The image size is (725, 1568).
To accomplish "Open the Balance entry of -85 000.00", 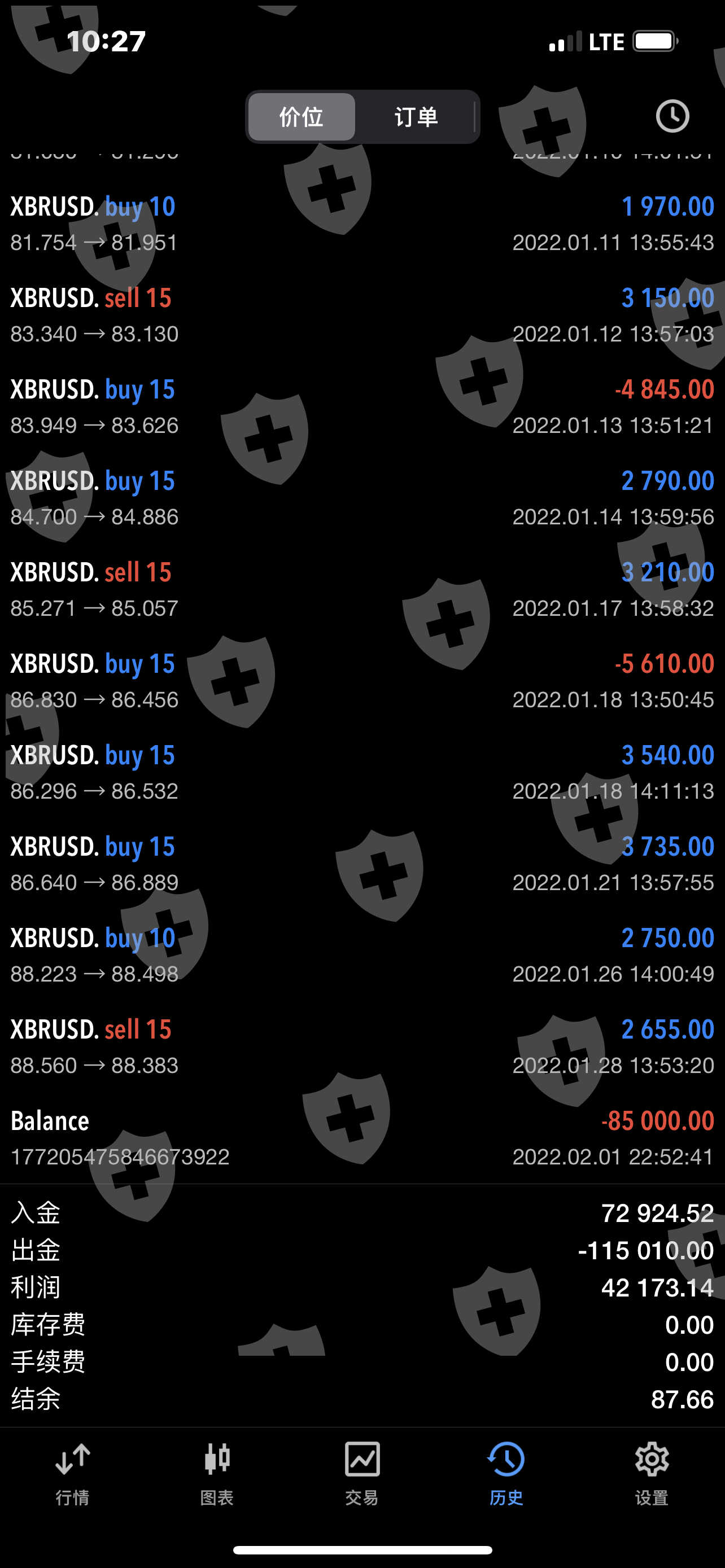I will tap(362, 1138).
